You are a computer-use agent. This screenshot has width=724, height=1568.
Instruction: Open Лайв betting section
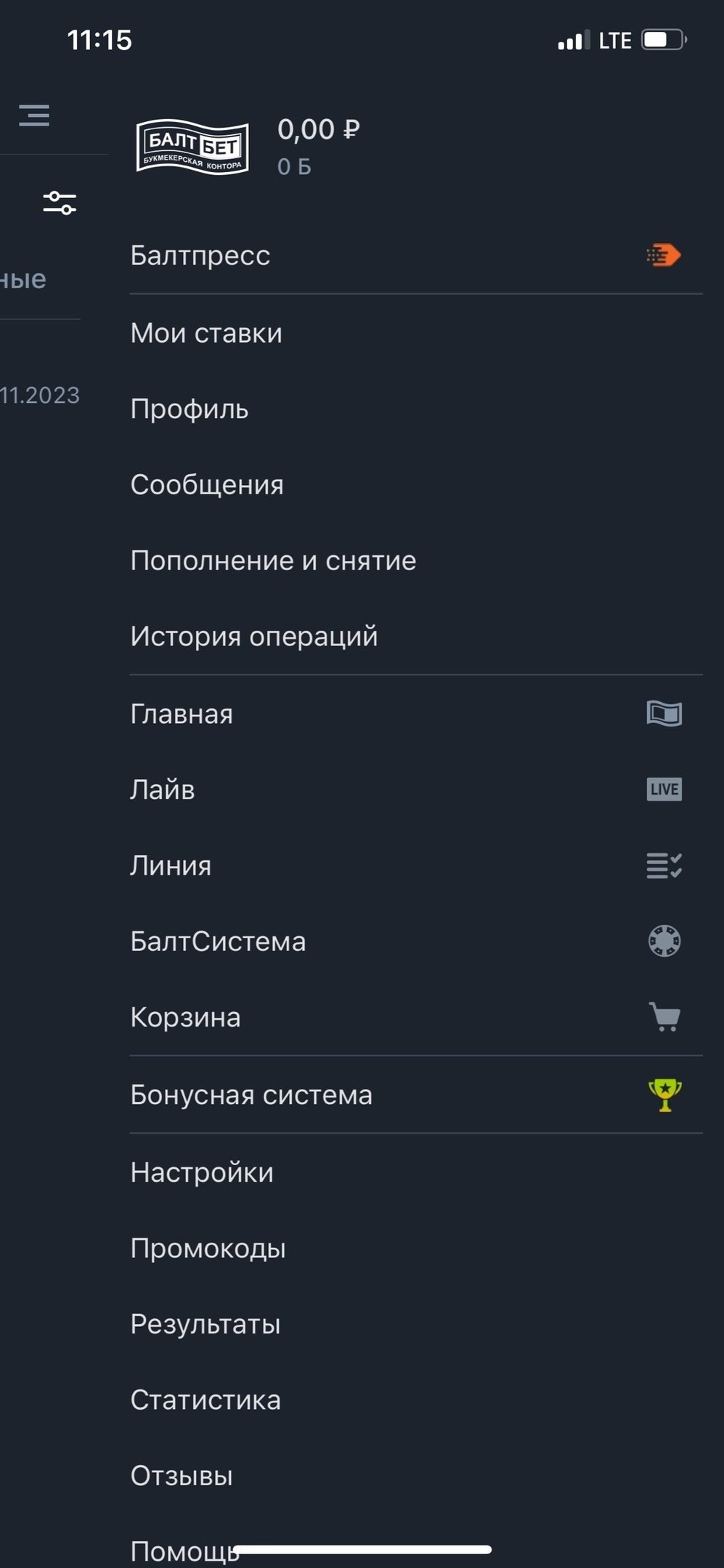click(x=163, y=790)
